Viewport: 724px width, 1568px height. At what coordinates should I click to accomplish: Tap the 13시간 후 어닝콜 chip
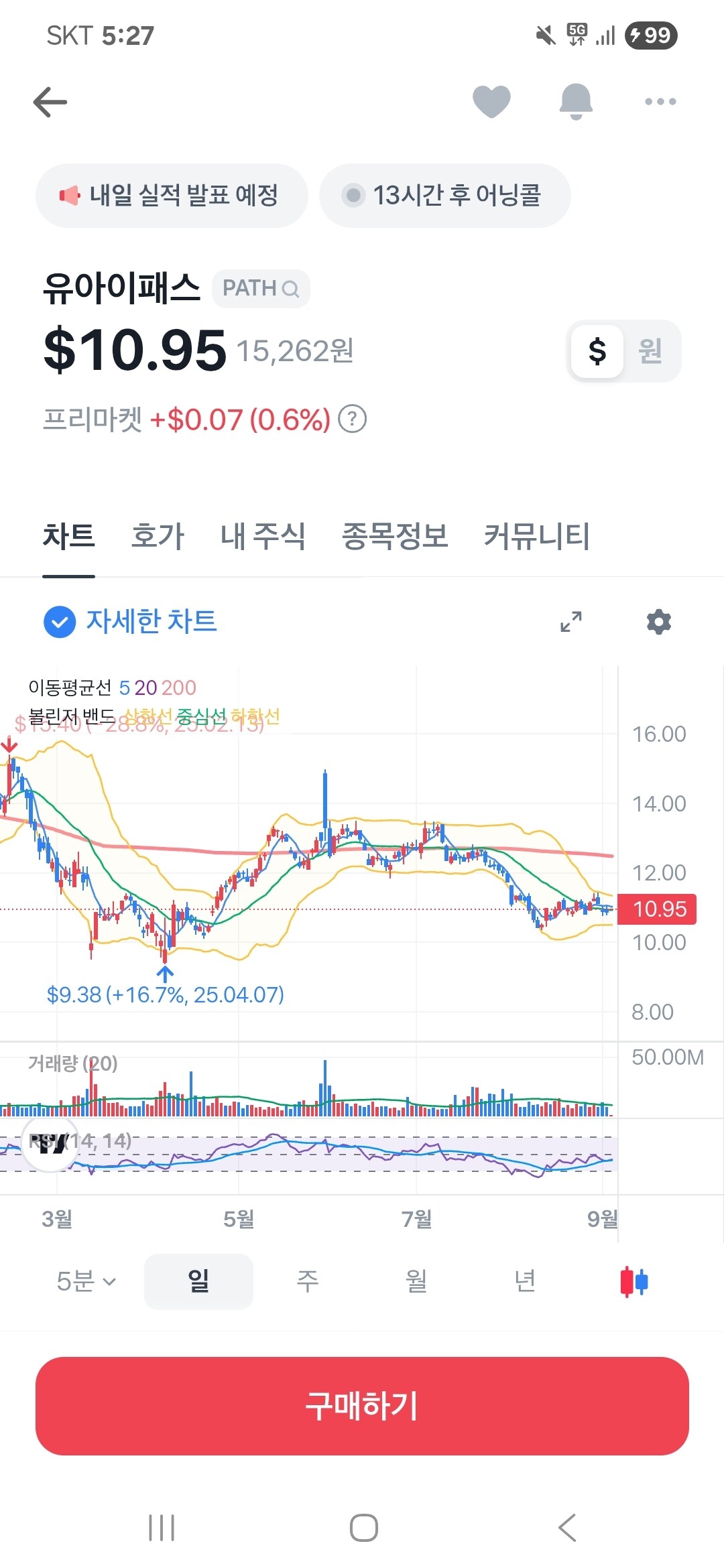pyautogui.click(x=445, y=196)
